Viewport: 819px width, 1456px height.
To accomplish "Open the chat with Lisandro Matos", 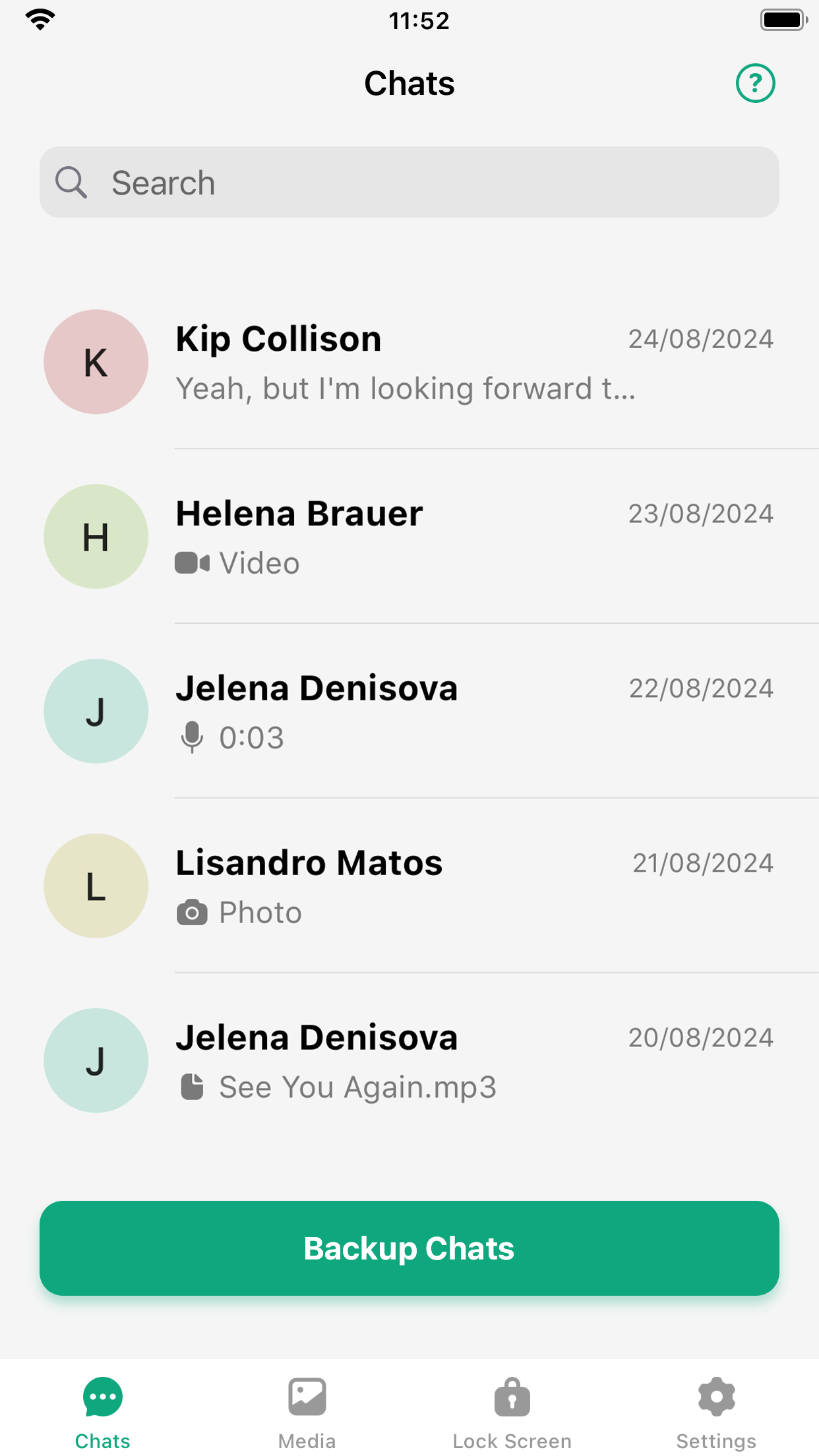I will (409, 886).
